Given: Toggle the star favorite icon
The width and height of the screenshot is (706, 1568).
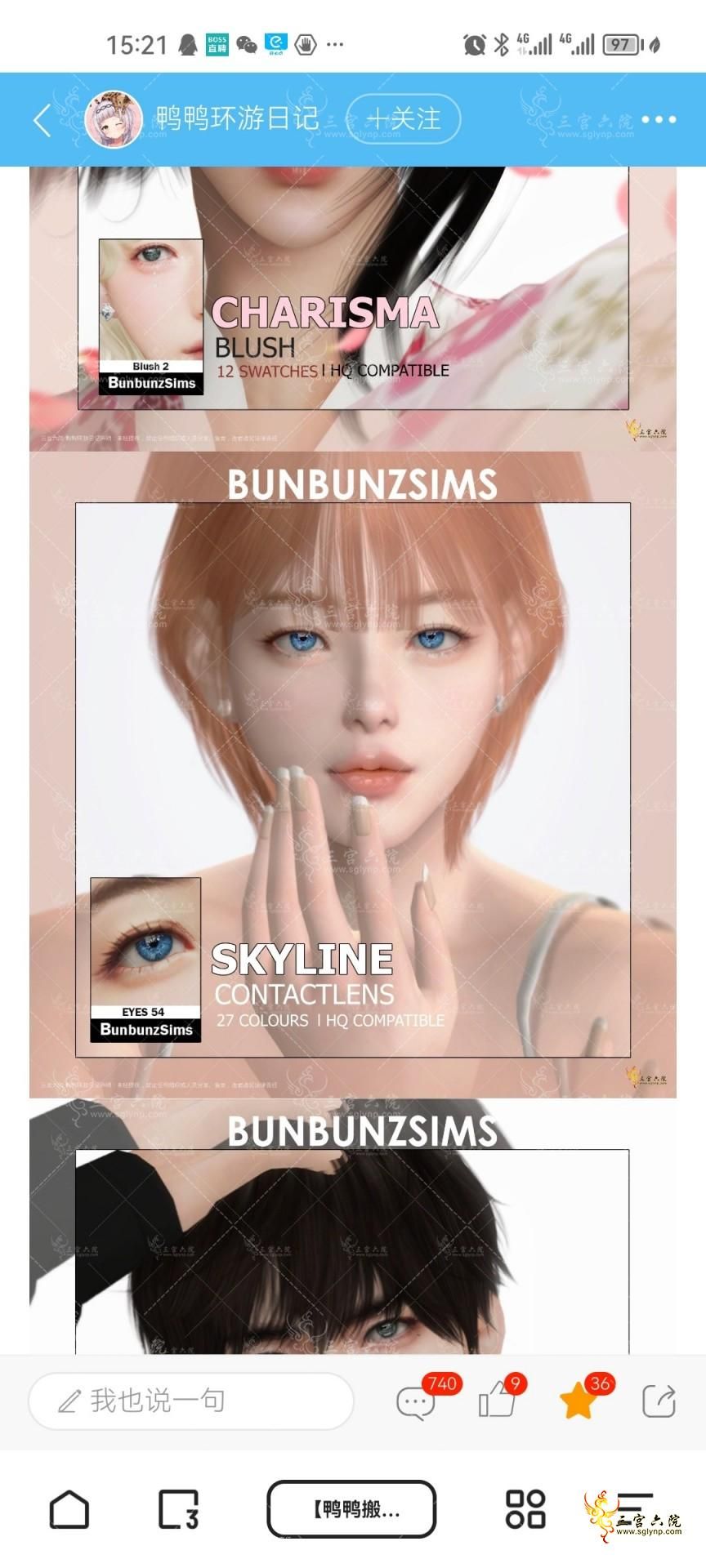Looking at the screenshot, I should tap(578, 1401).
